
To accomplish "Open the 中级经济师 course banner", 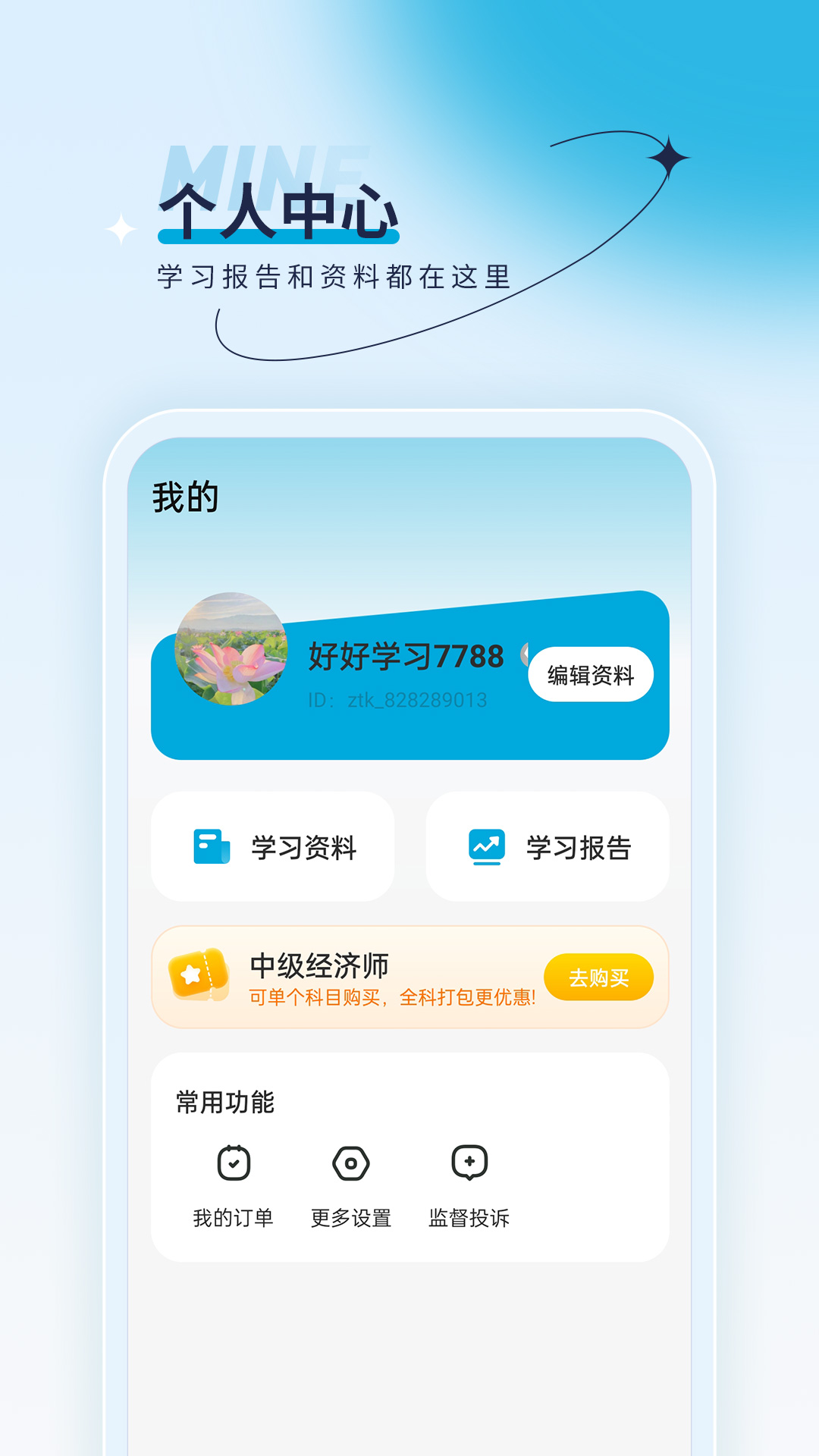I will click(x=409, y=977).
